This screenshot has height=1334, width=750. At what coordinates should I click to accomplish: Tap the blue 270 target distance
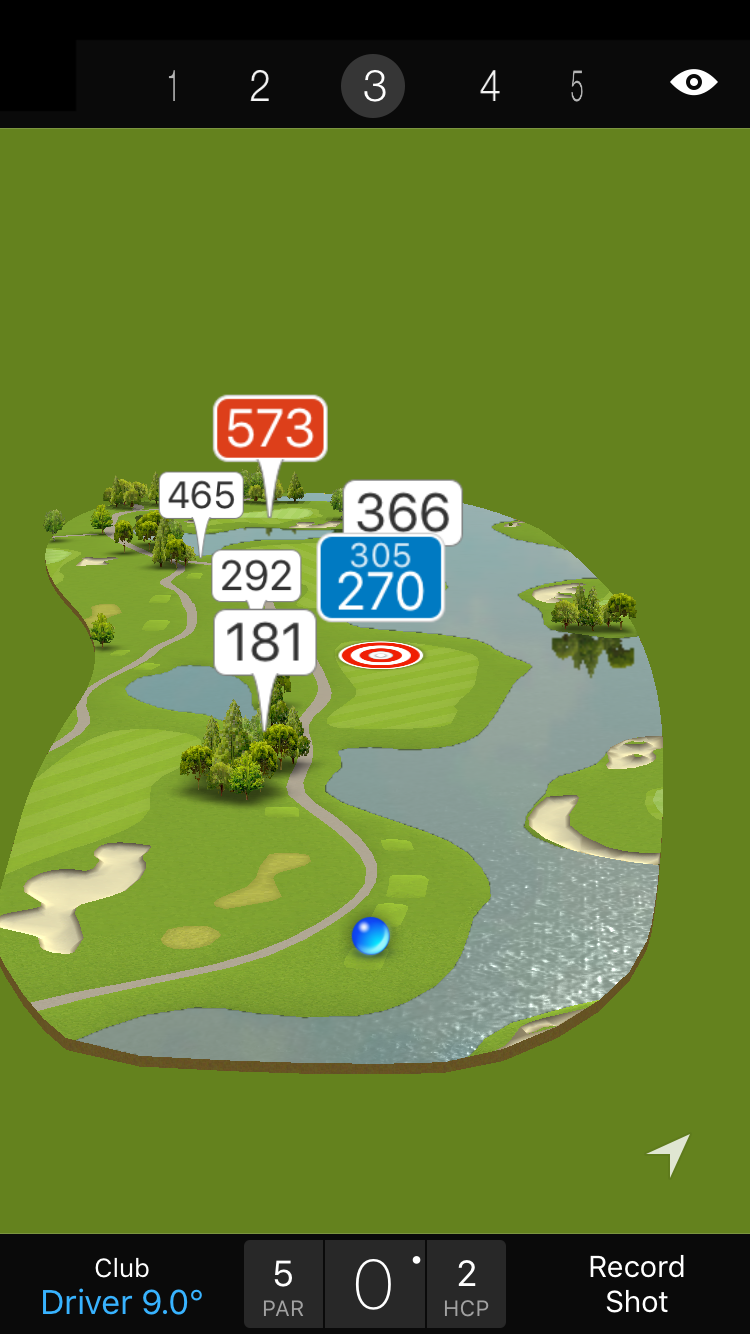coord(380,580)
